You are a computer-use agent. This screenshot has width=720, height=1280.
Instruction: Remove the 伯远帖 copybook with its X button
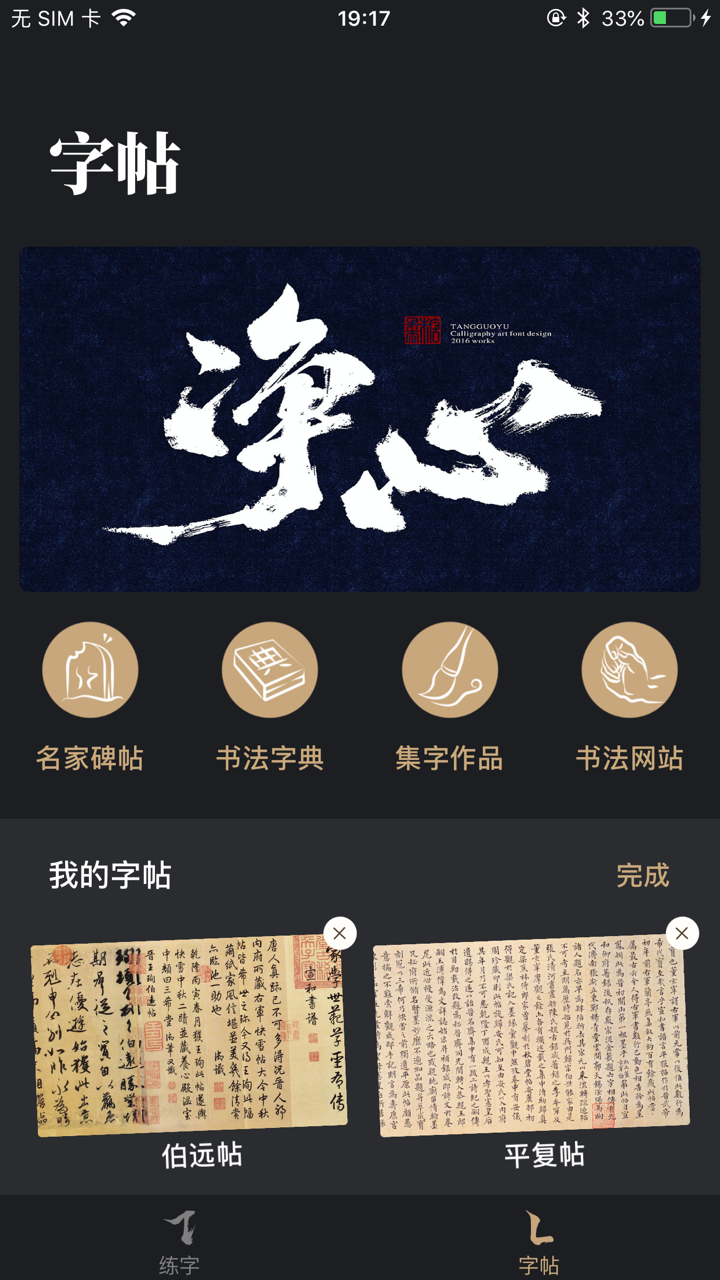pyautogui.click(x=341, y=932)
